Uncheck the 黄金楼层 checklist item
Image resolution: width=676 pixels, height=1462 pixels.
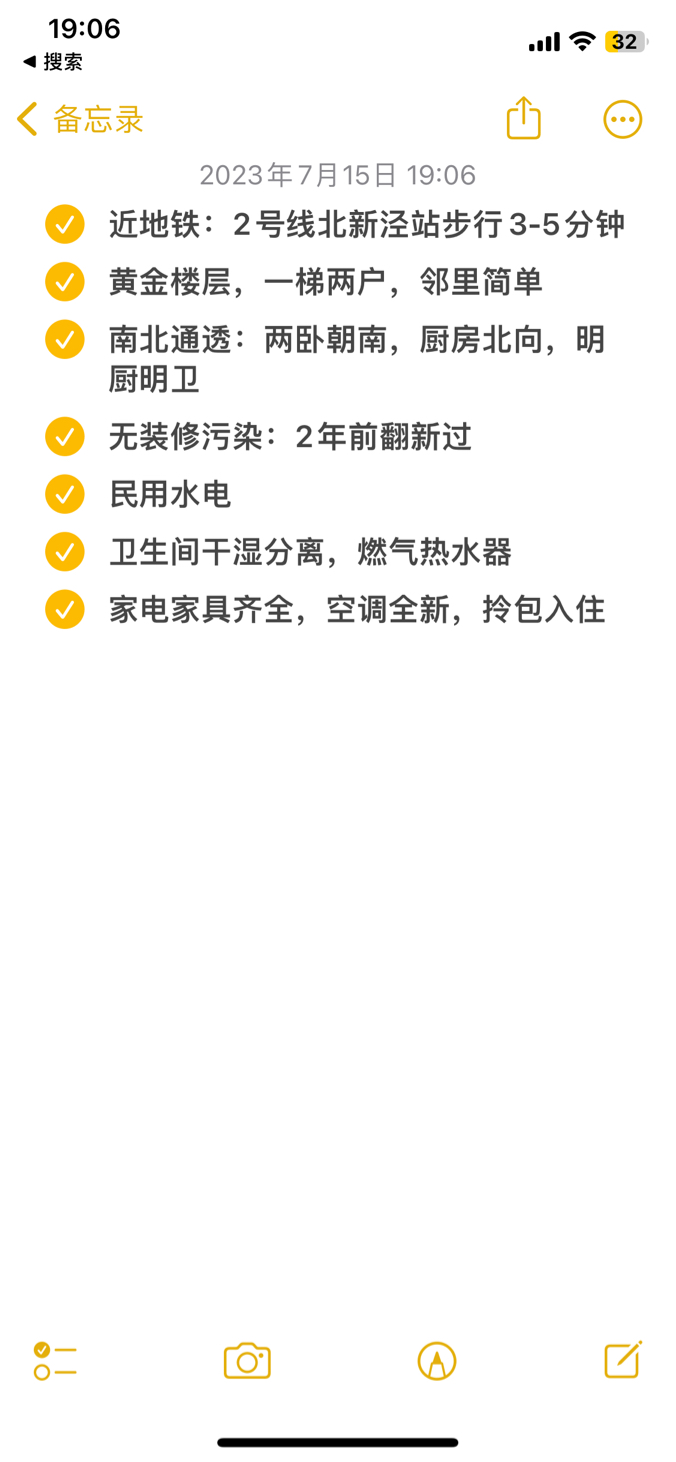(65, 282)
